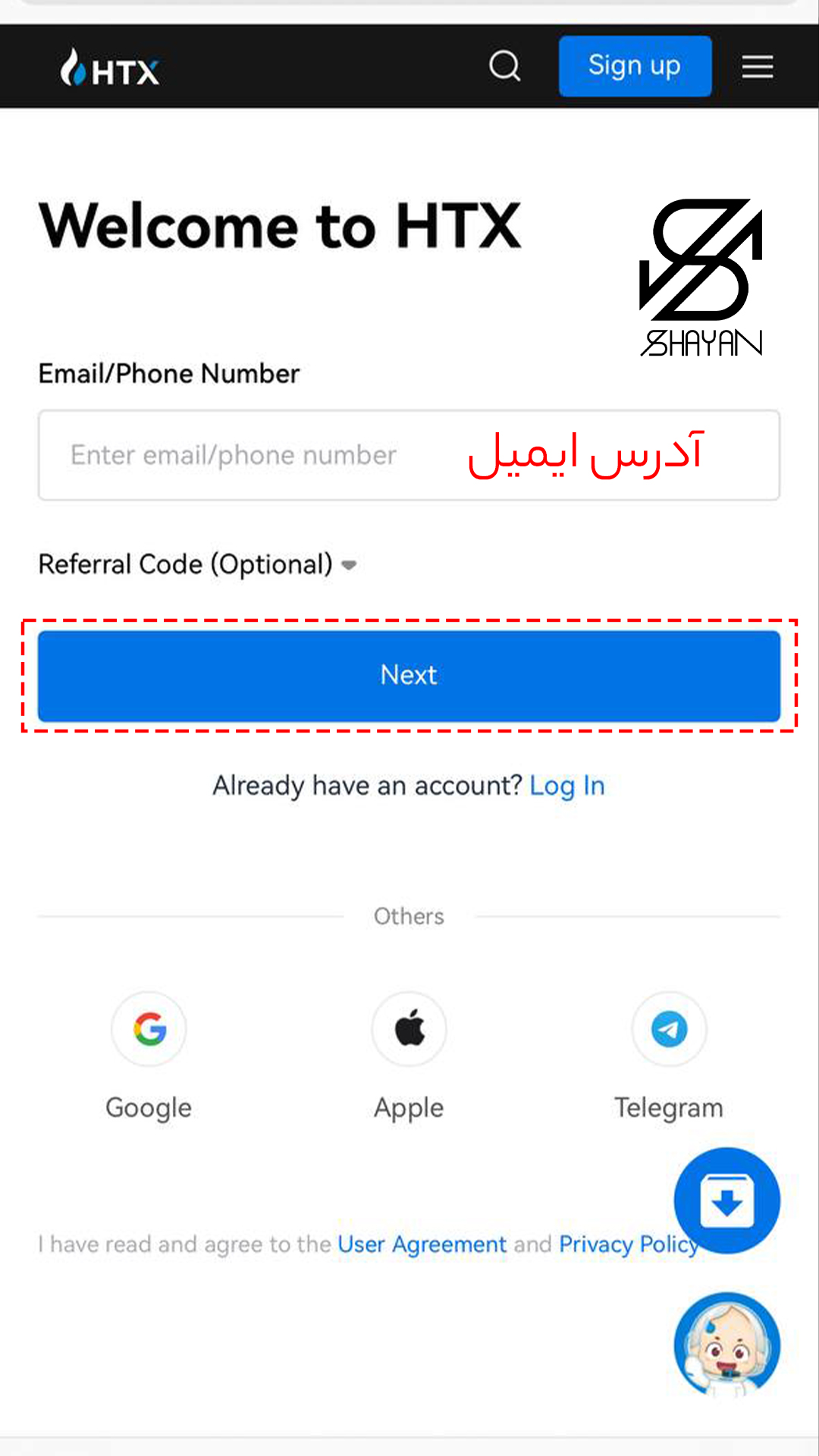Follow the Log In link

point(566,786)
